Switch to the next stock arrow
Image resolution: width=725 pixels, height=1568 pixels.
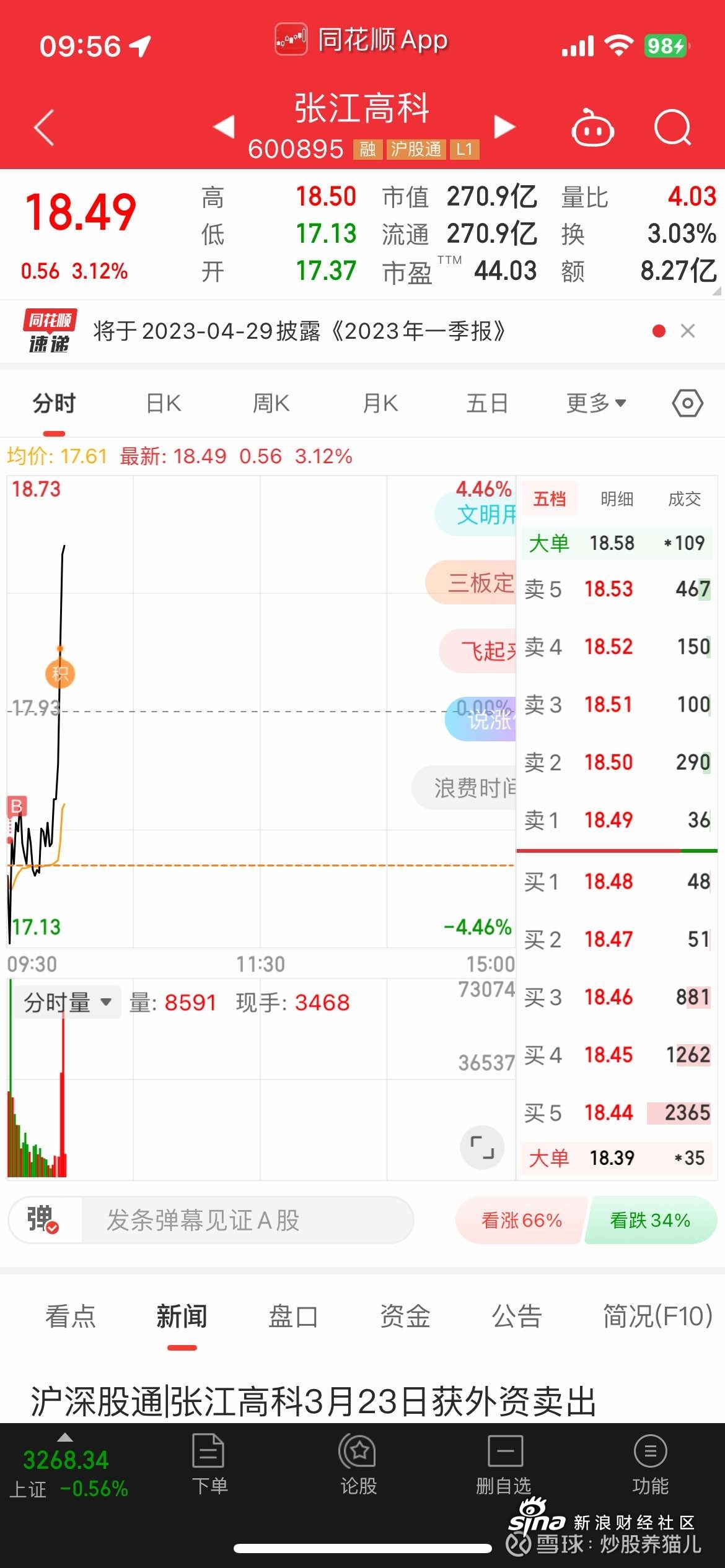[x=504, y=127]
